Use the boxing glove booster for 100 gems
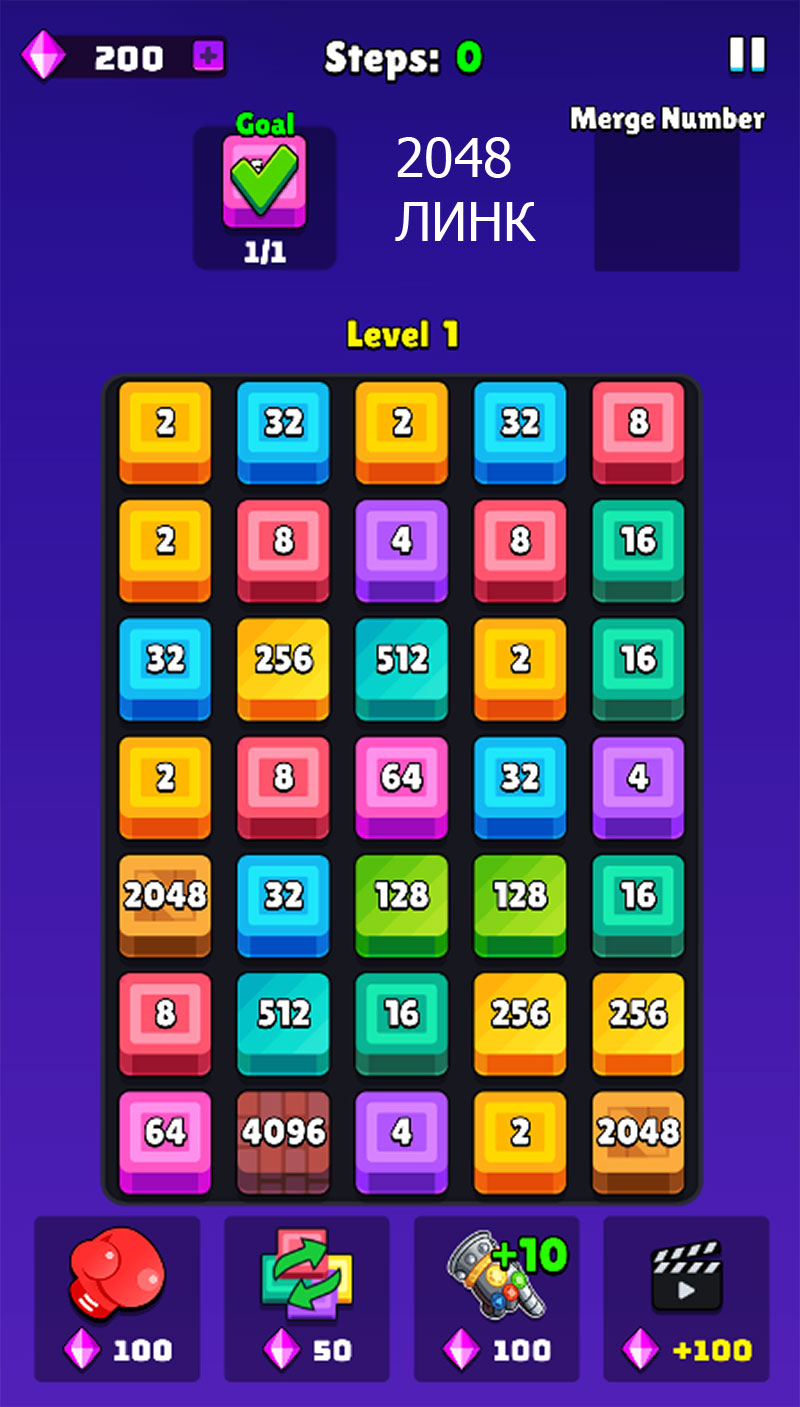 click(117, 1298)
